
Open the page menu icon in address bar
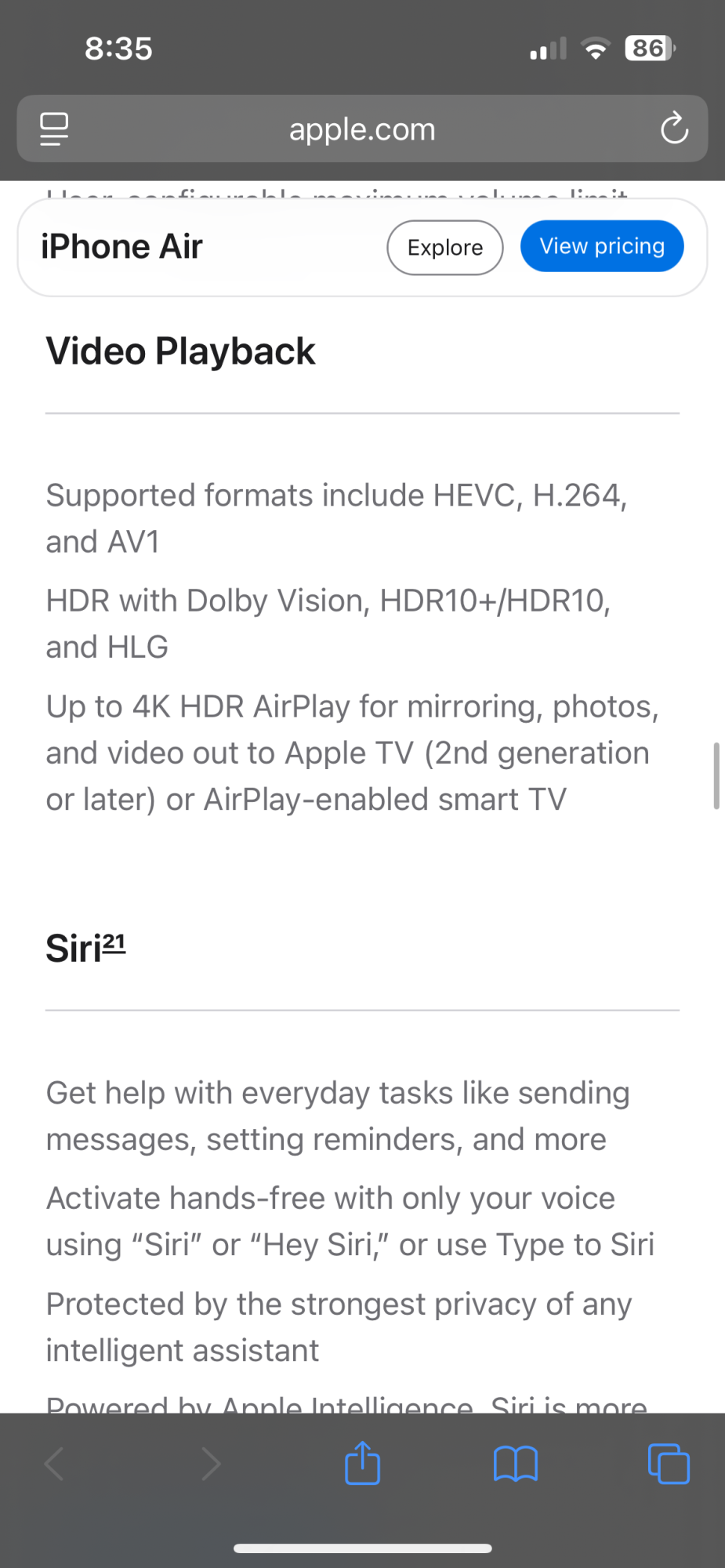[54, 129]
